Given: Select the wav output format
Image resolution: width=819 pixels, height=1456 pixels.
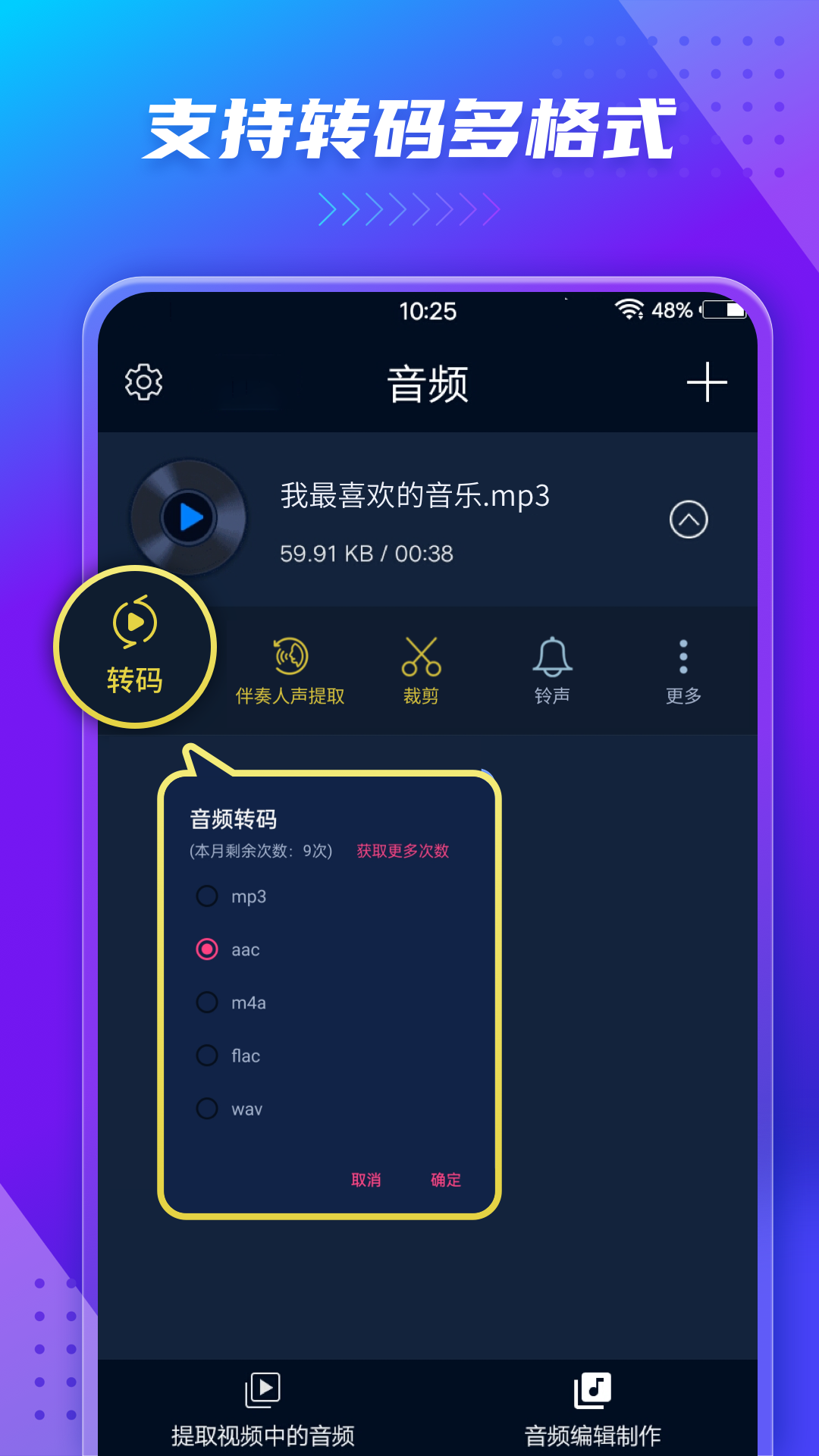Looking at the screenshot, I should tap(206, 1109).
